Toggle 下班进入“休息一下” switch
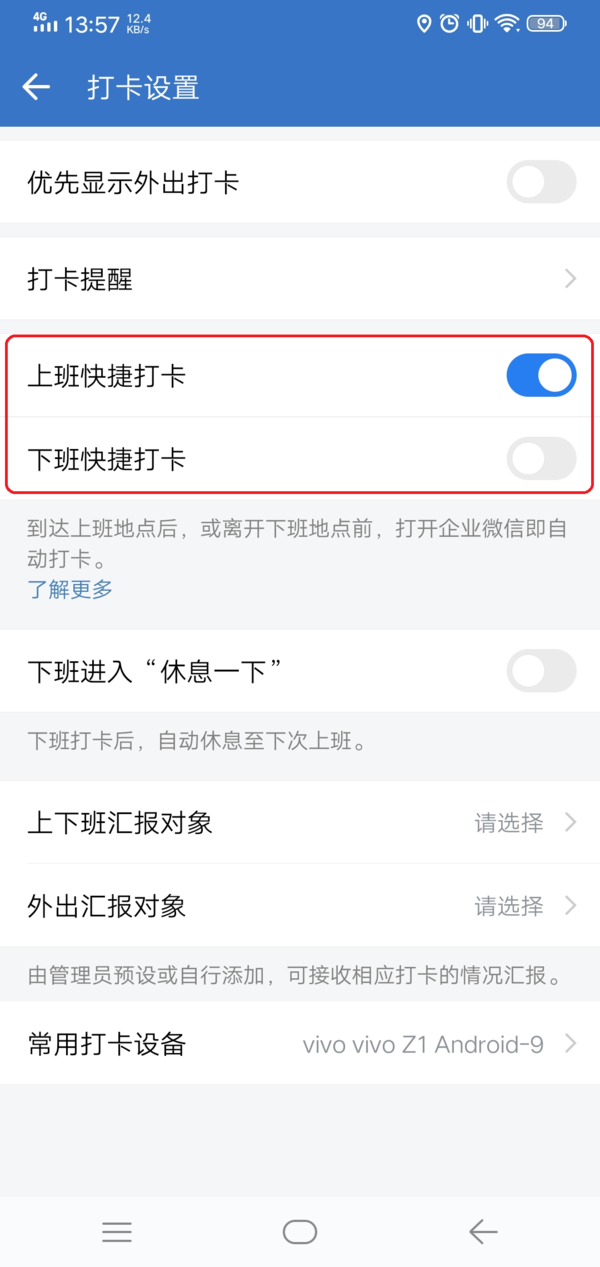The width and height of the screenshot is (600, 1267). [x=541, y=671]
